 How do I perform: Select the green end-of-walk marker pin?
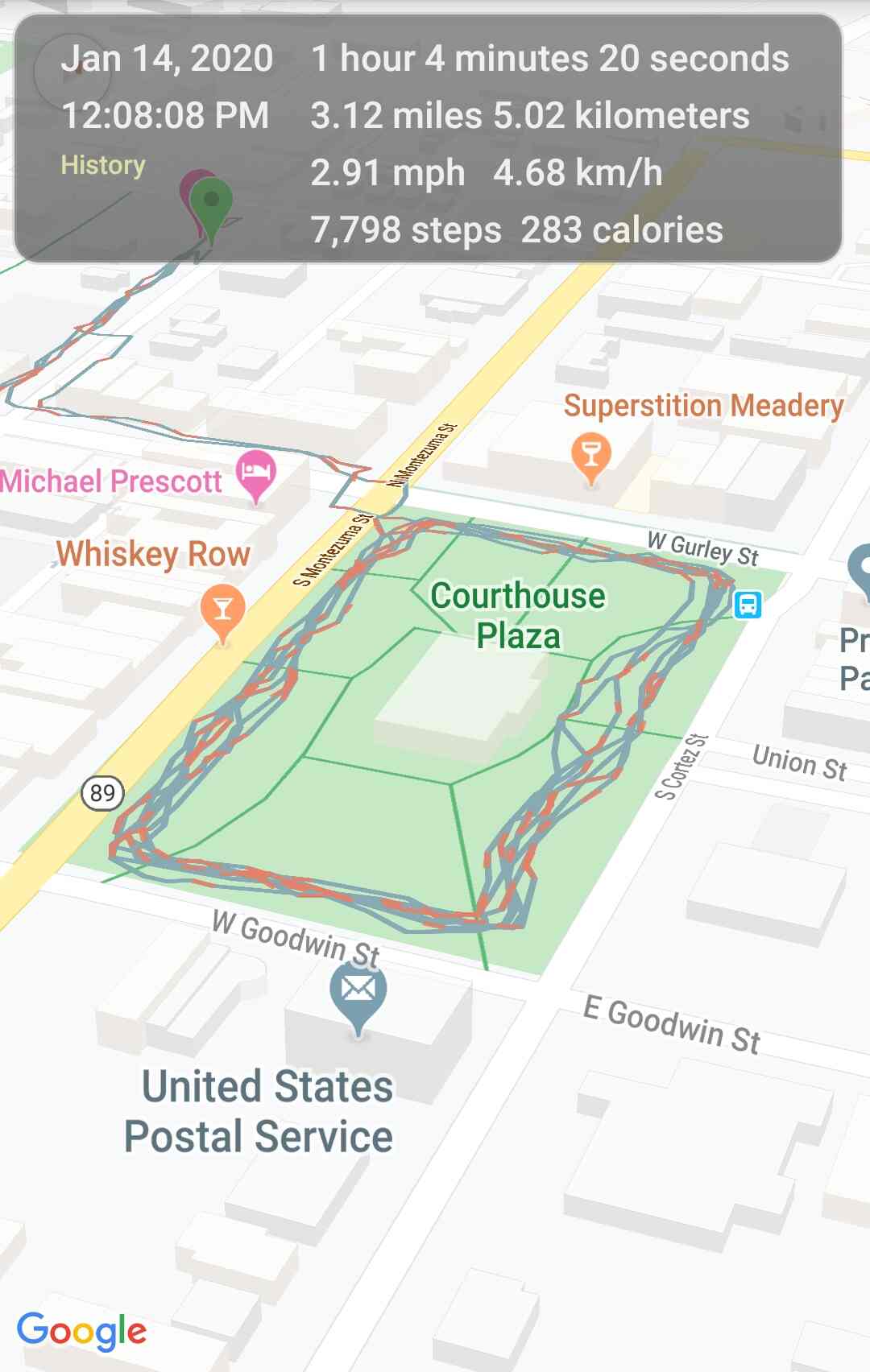click(x=213, y=200)
